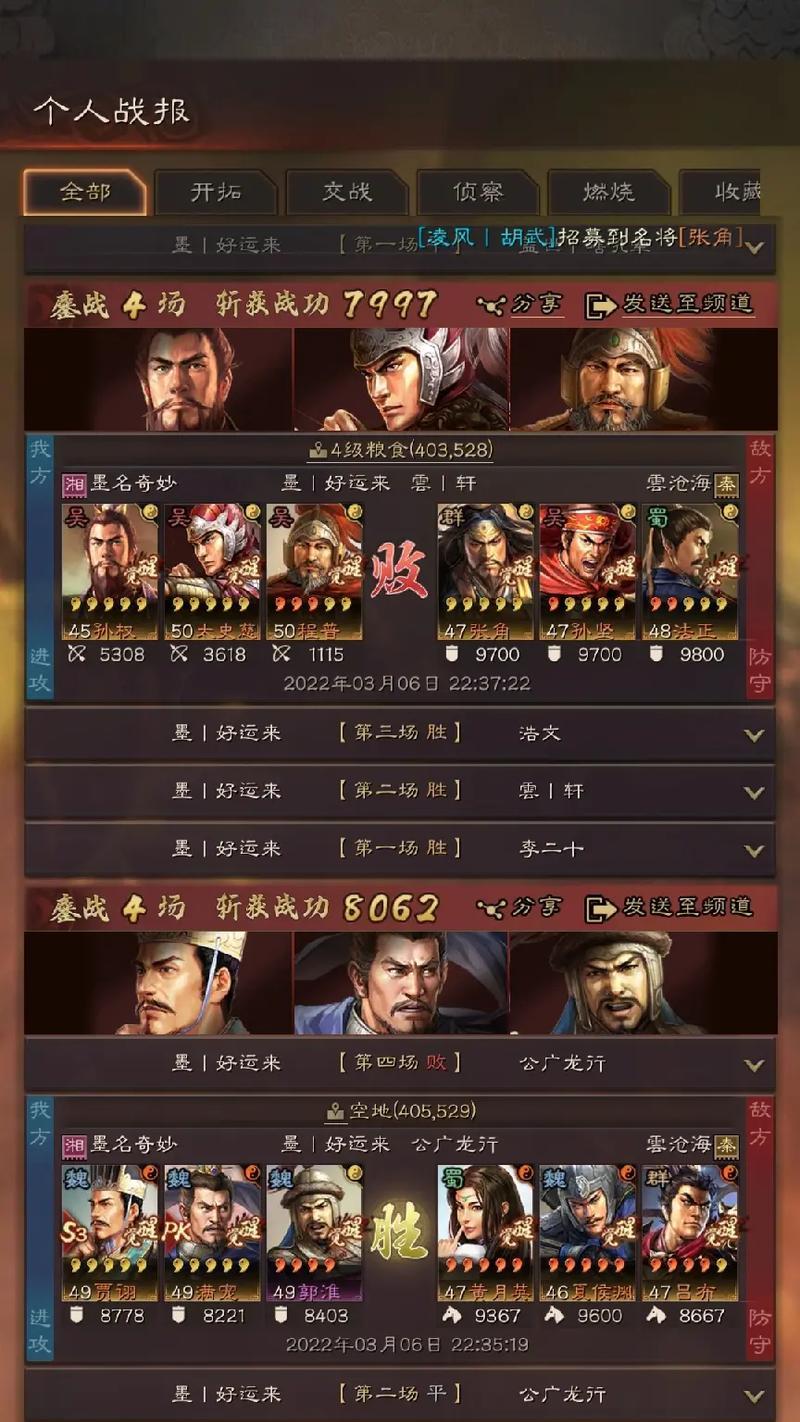Share the battle report with 7997 merit
This screenshot has height=1422, width=800.
click(520, 304)
